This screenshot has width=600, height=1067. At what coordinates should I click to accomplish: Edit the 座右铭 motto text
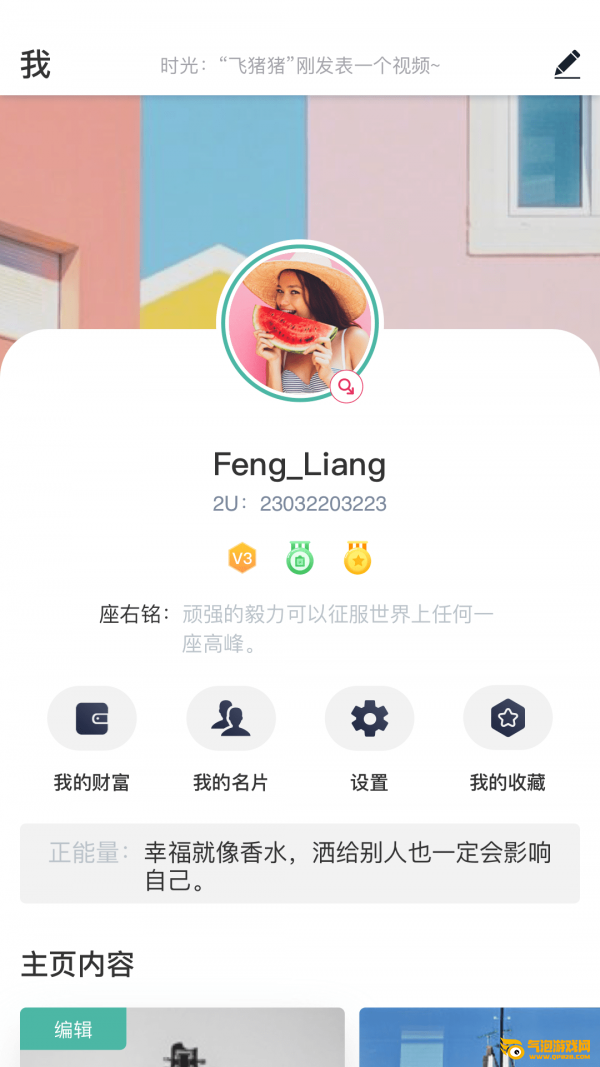[337, 629]
